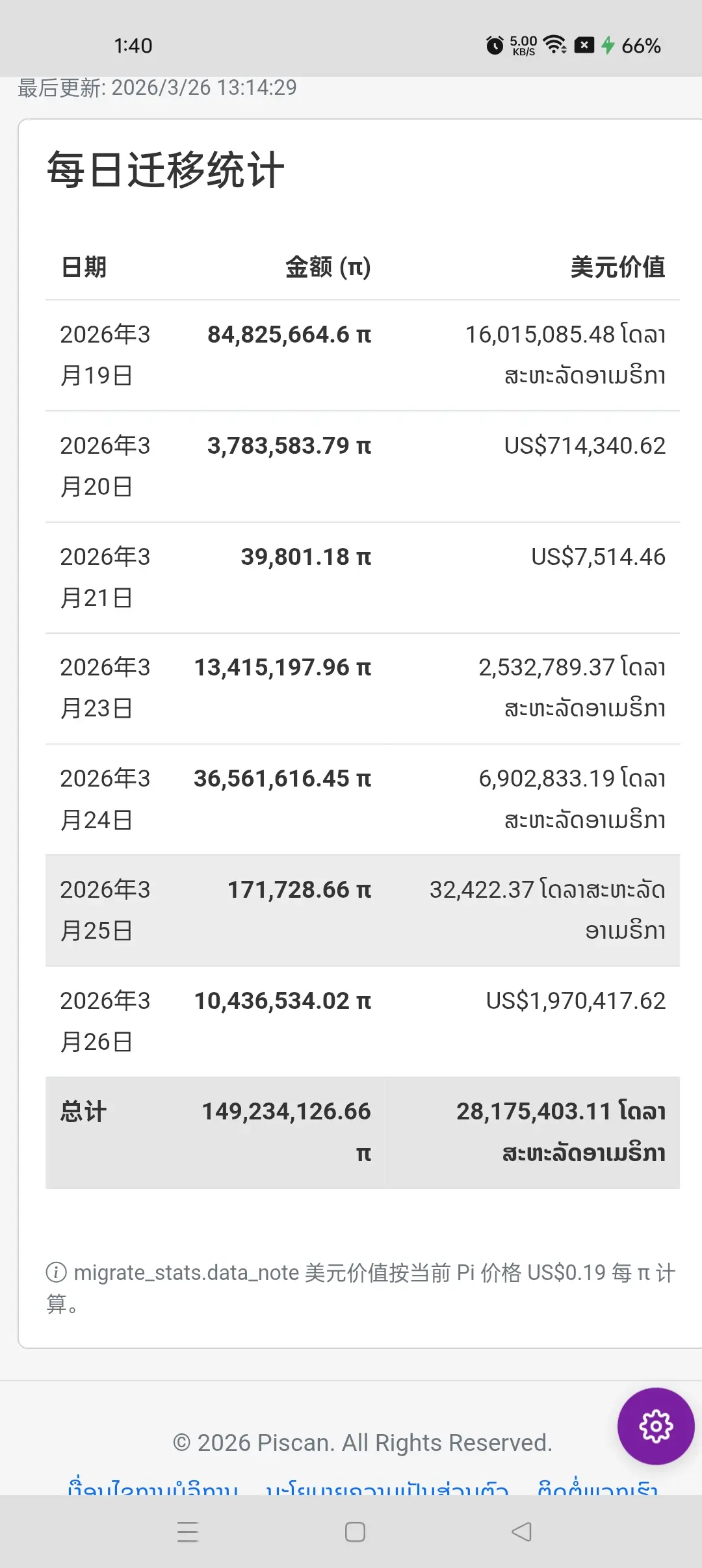Go back using the system back button
This screenshot has width=702, height=1568.
tap(521, 1532)
